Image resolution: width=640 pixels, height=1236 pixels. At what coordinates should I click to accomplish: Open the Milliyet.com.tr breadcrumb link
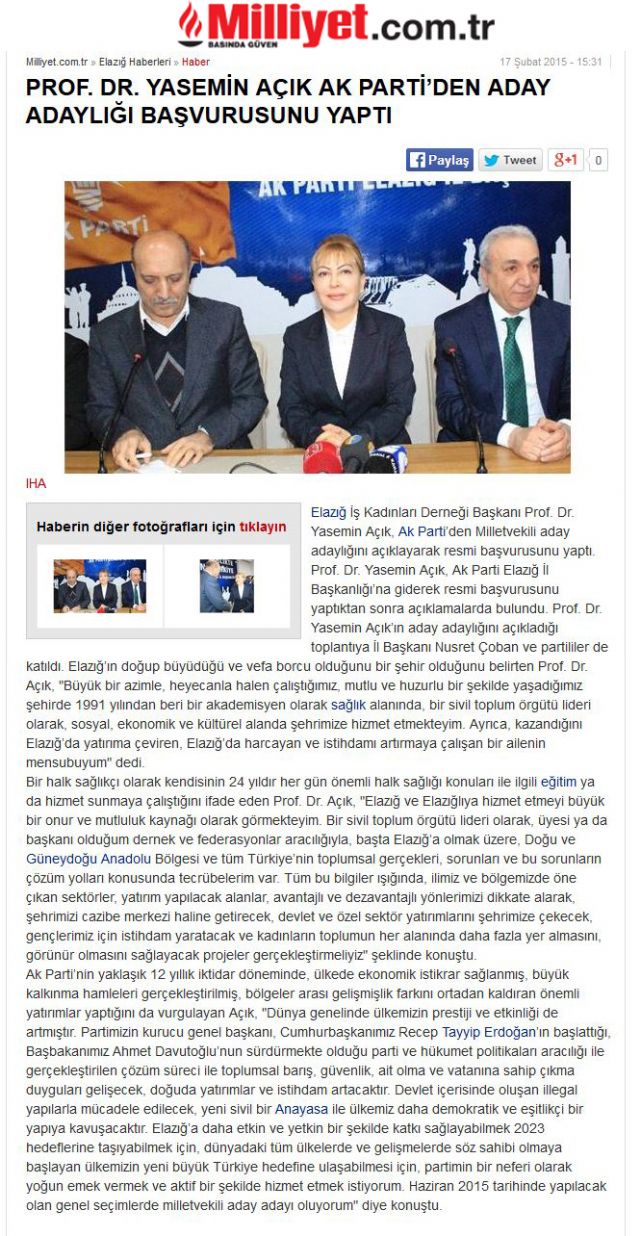tap(57, 62)
